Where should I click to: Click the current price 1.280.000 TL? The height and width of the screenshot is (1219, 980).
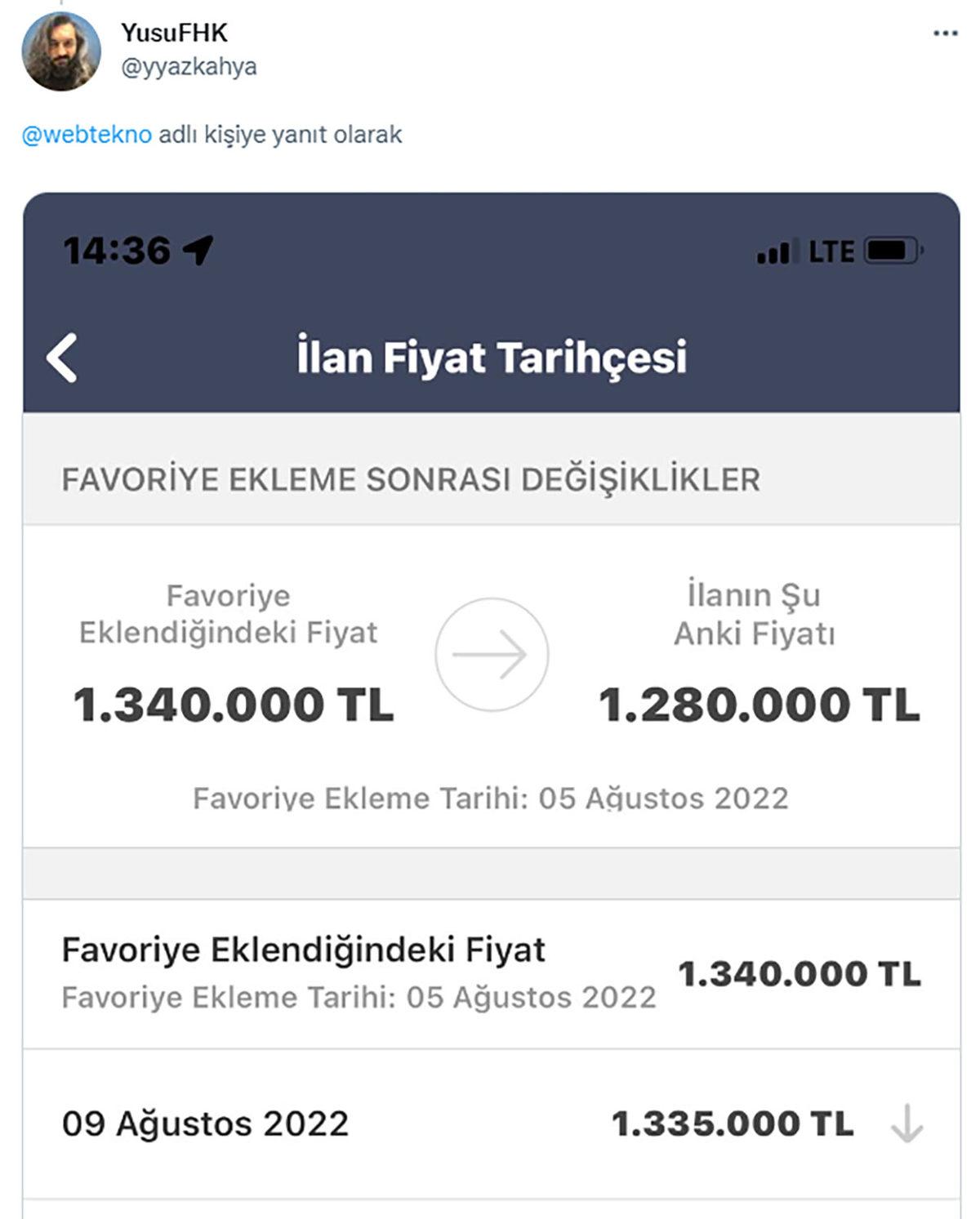pos(758,704)
